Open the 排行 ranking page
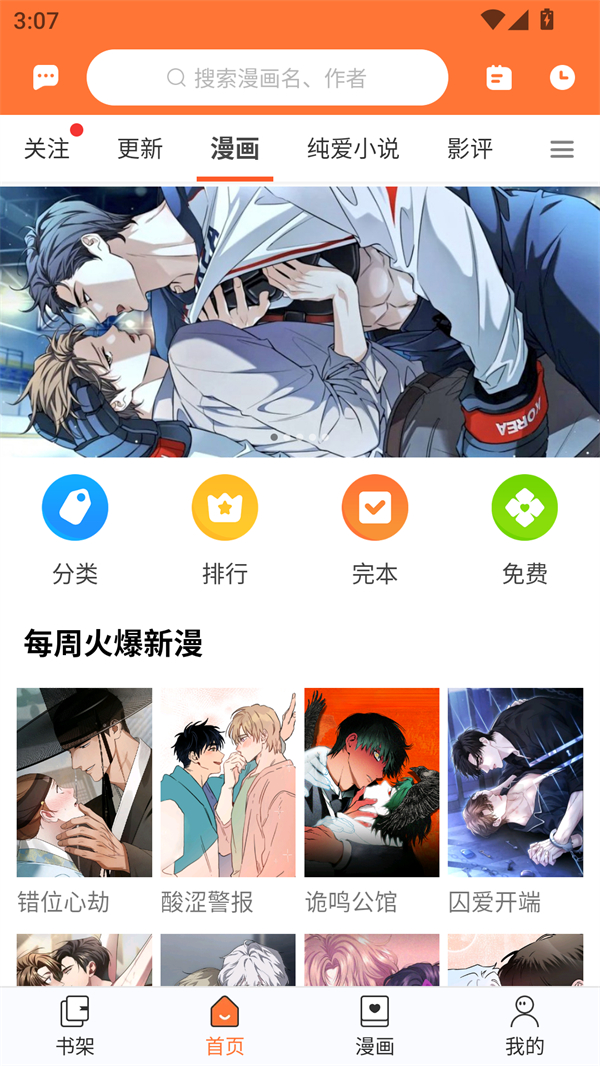600x1066 pixels. coord(225,528)
